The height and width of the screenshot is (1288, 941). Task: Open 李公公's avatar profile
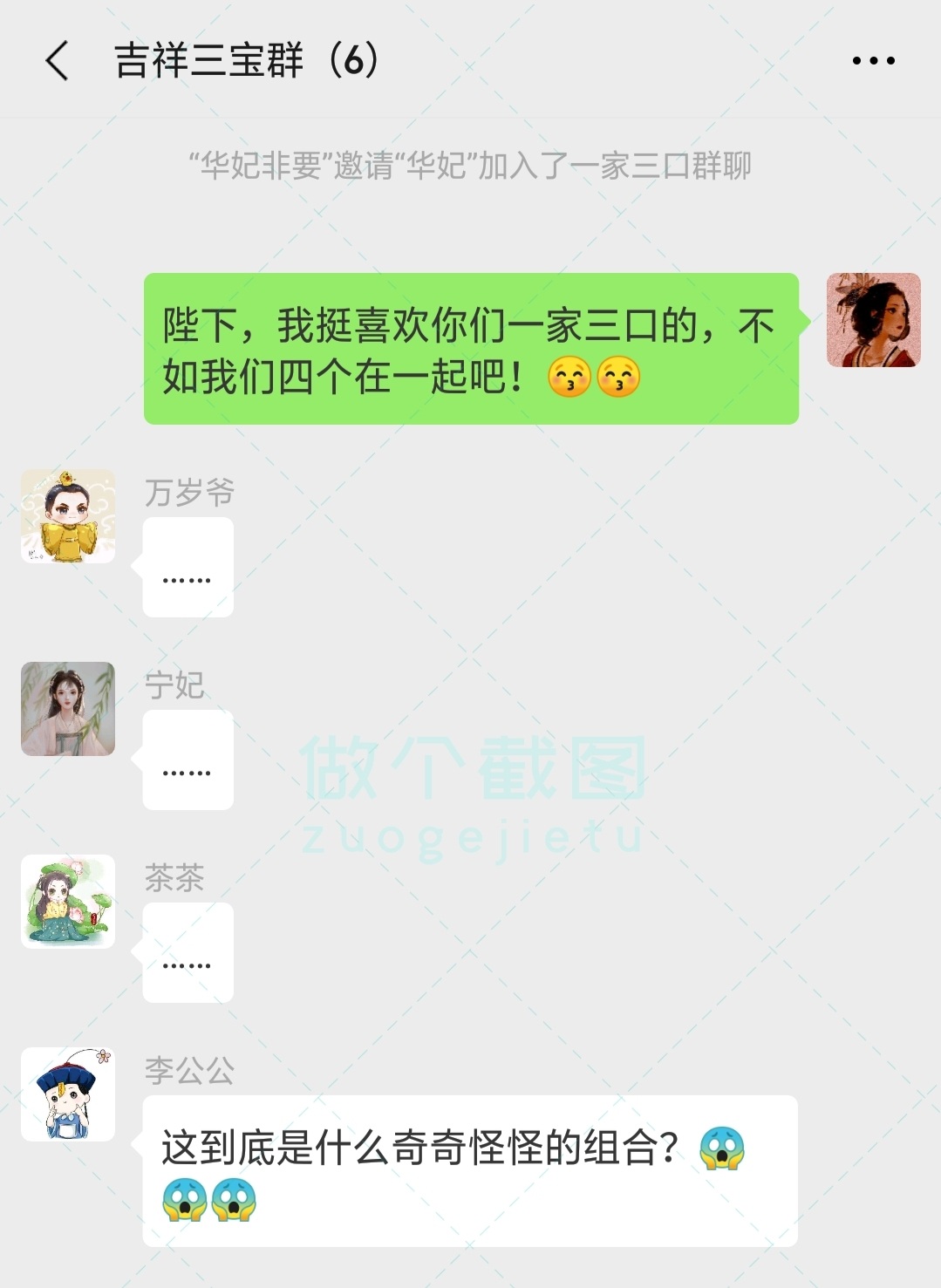(68, 1094)
